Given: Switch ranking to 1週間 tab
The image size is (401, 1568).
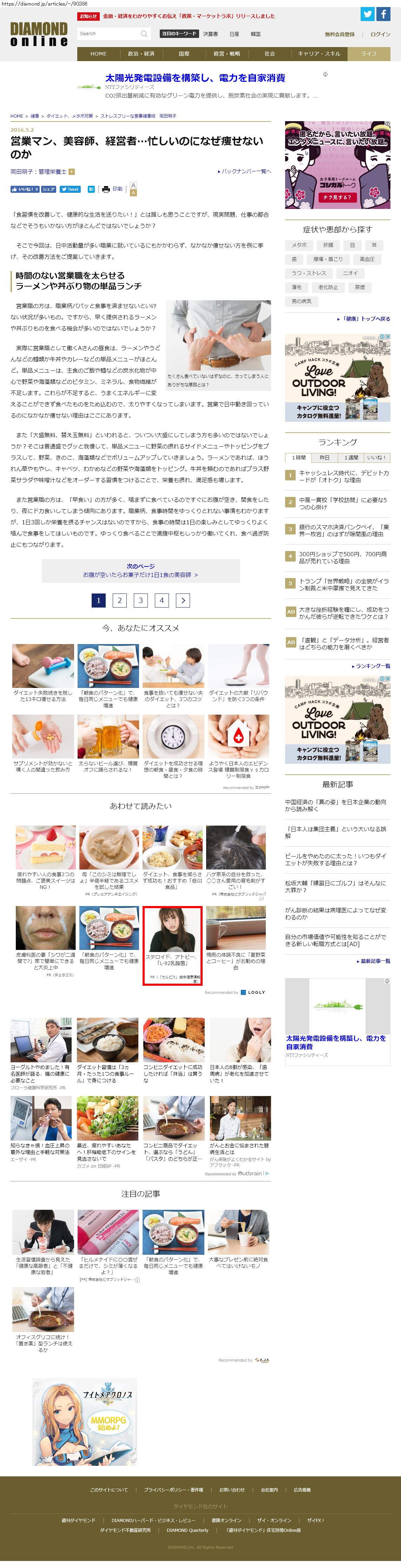Looking at the screenshot, I should click(x=351, y=457).
